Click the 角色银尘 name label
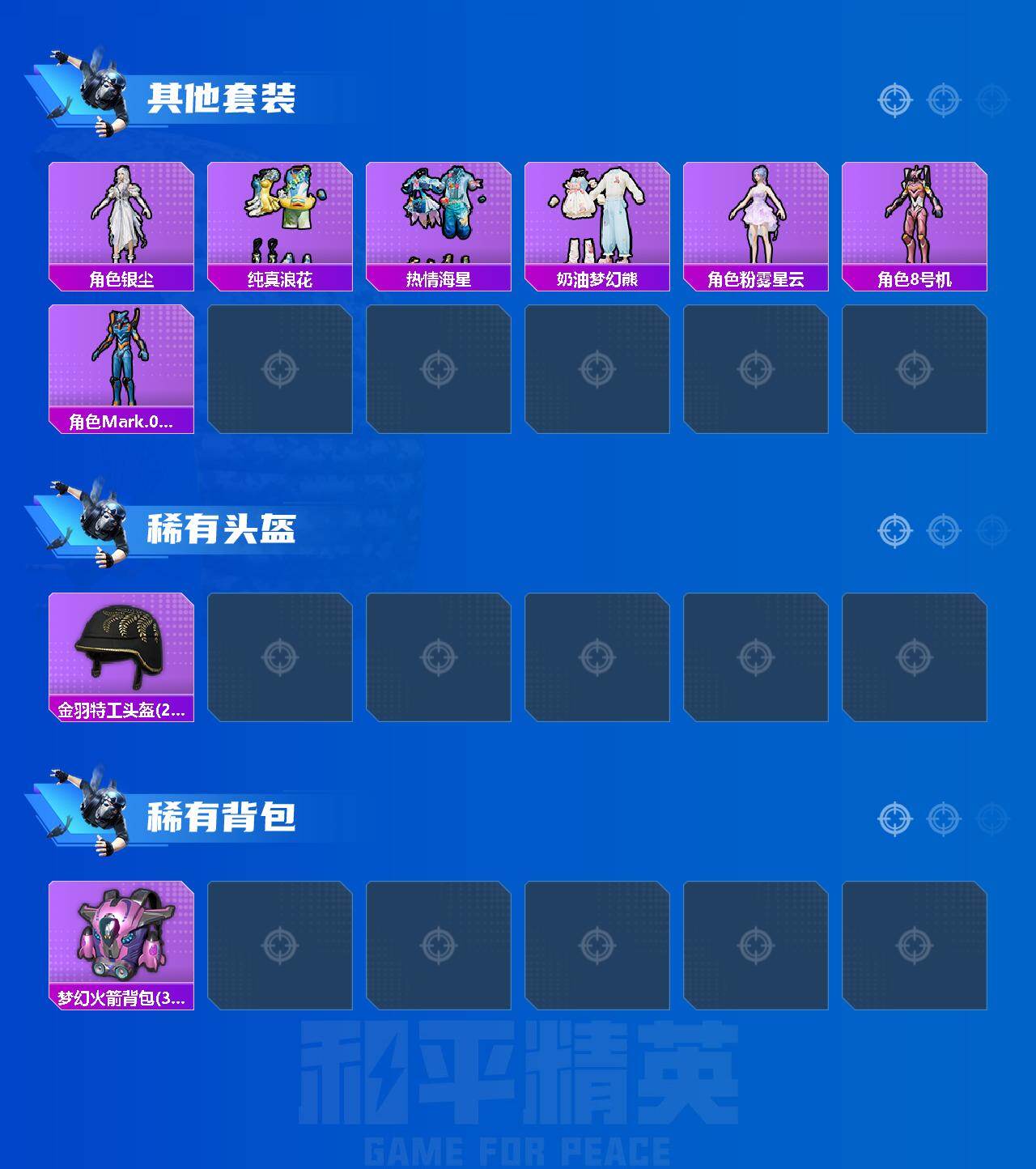1036x1169 pixels. [x=120, y=279]
